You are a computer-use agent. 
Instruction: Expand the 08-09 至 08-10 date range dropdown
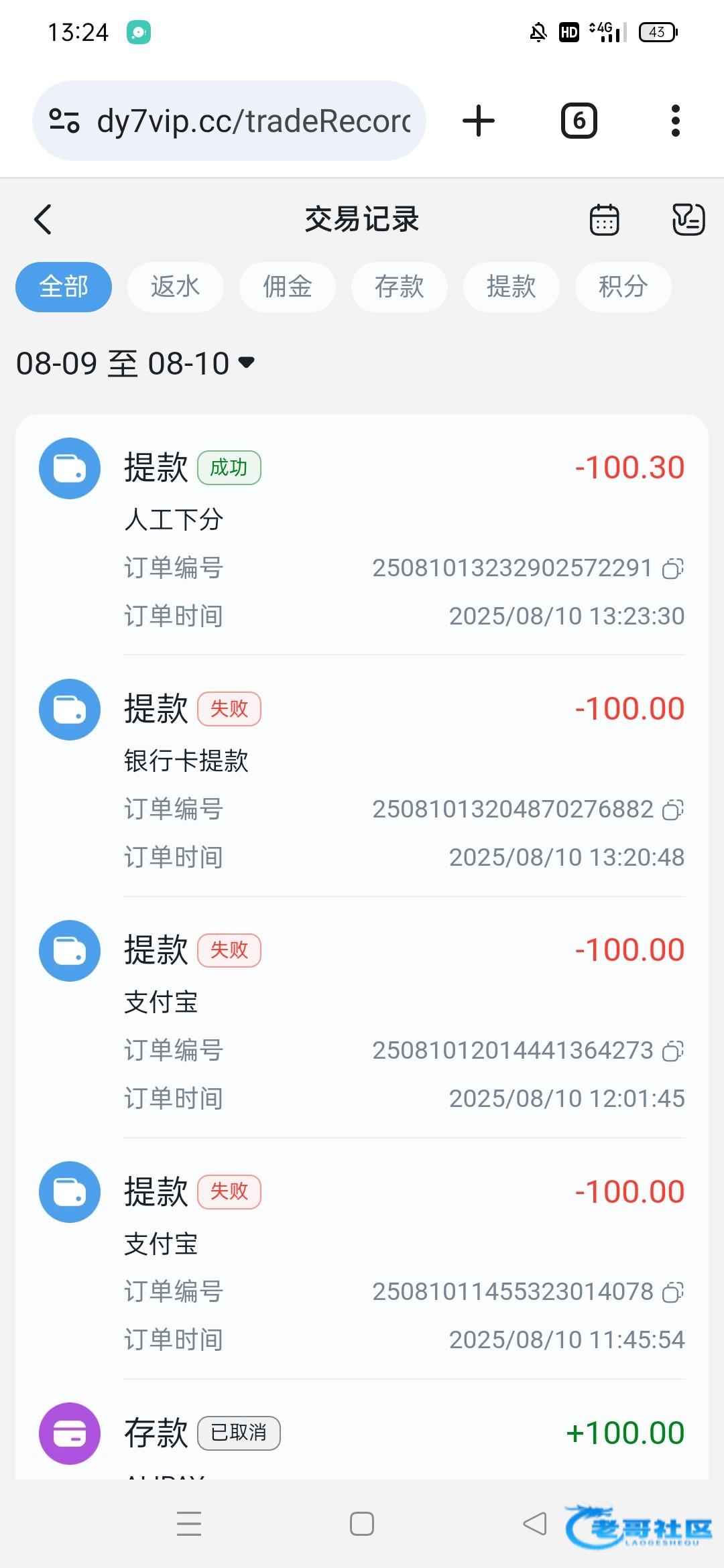coord(135,363)
